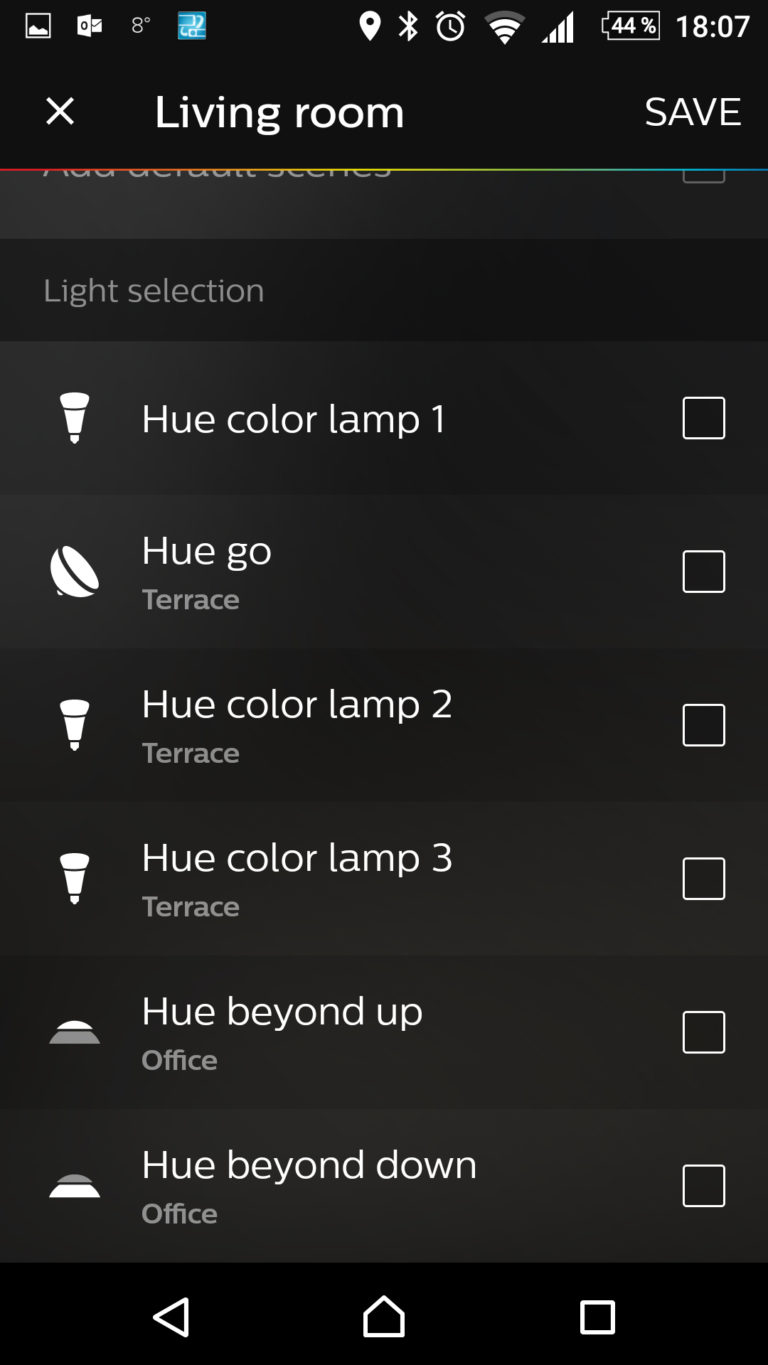Viewport: 768px width, 1365px height.
Task: Enable Hue beyond down checkbox
Action: point(703,1186)
